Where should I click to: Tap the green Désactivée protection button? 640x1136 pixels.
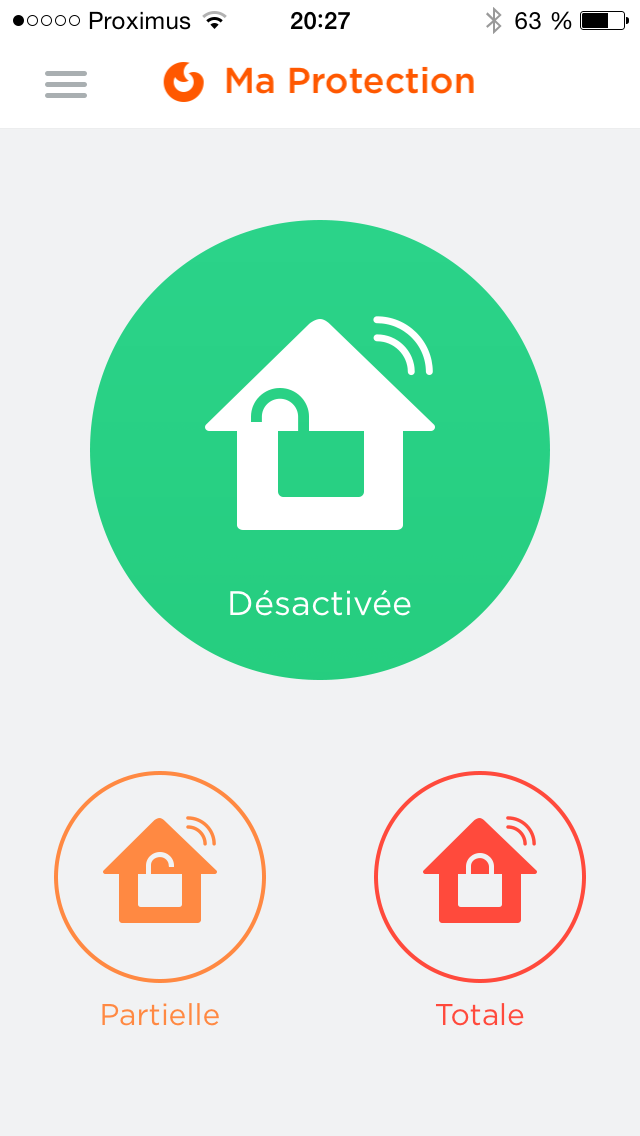(320, 450)
